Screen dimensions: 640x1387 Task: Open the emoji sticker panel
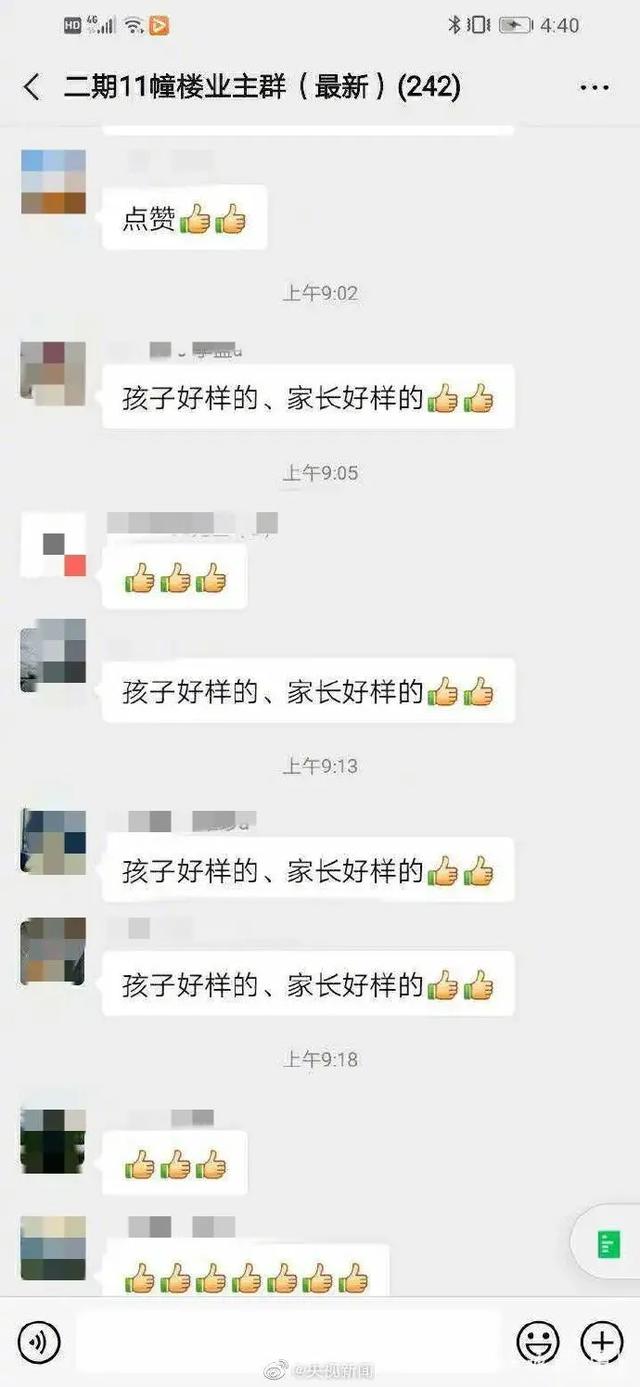coord(537,1342)
